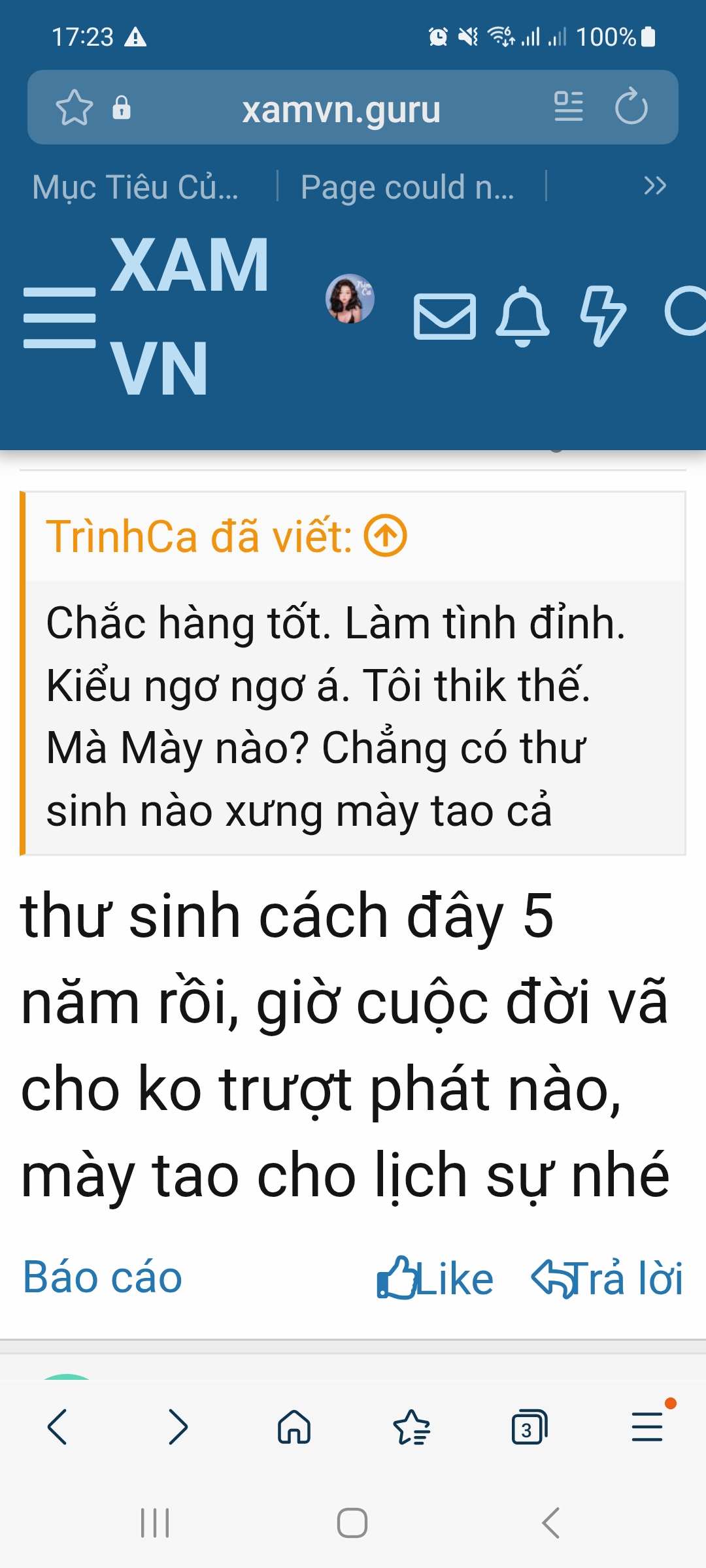Viewport: 706px width, 1568px height.
Task: Open reader mode icon in address bar
Action: tap(568, 106)
